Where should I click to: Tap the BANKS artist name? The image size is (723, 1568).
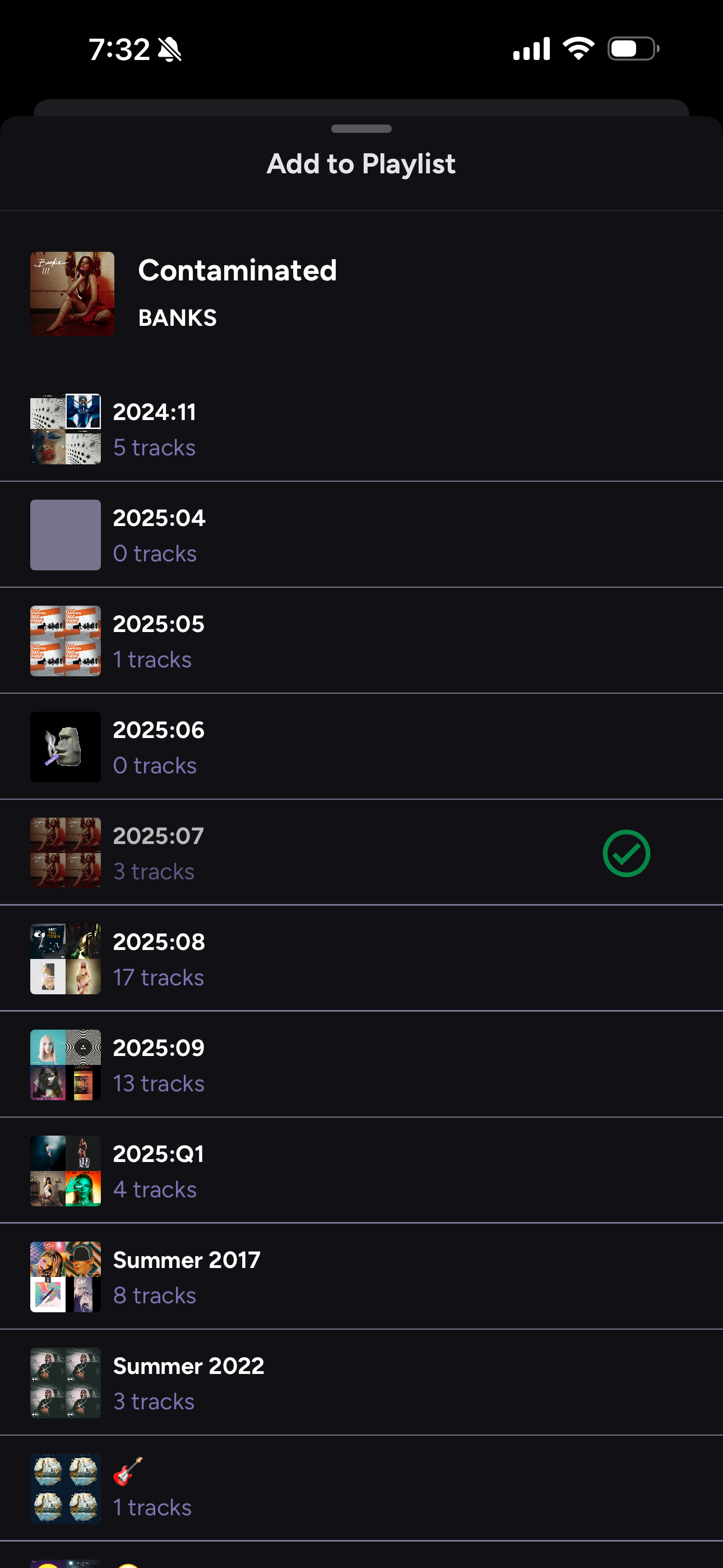[178, 317]
